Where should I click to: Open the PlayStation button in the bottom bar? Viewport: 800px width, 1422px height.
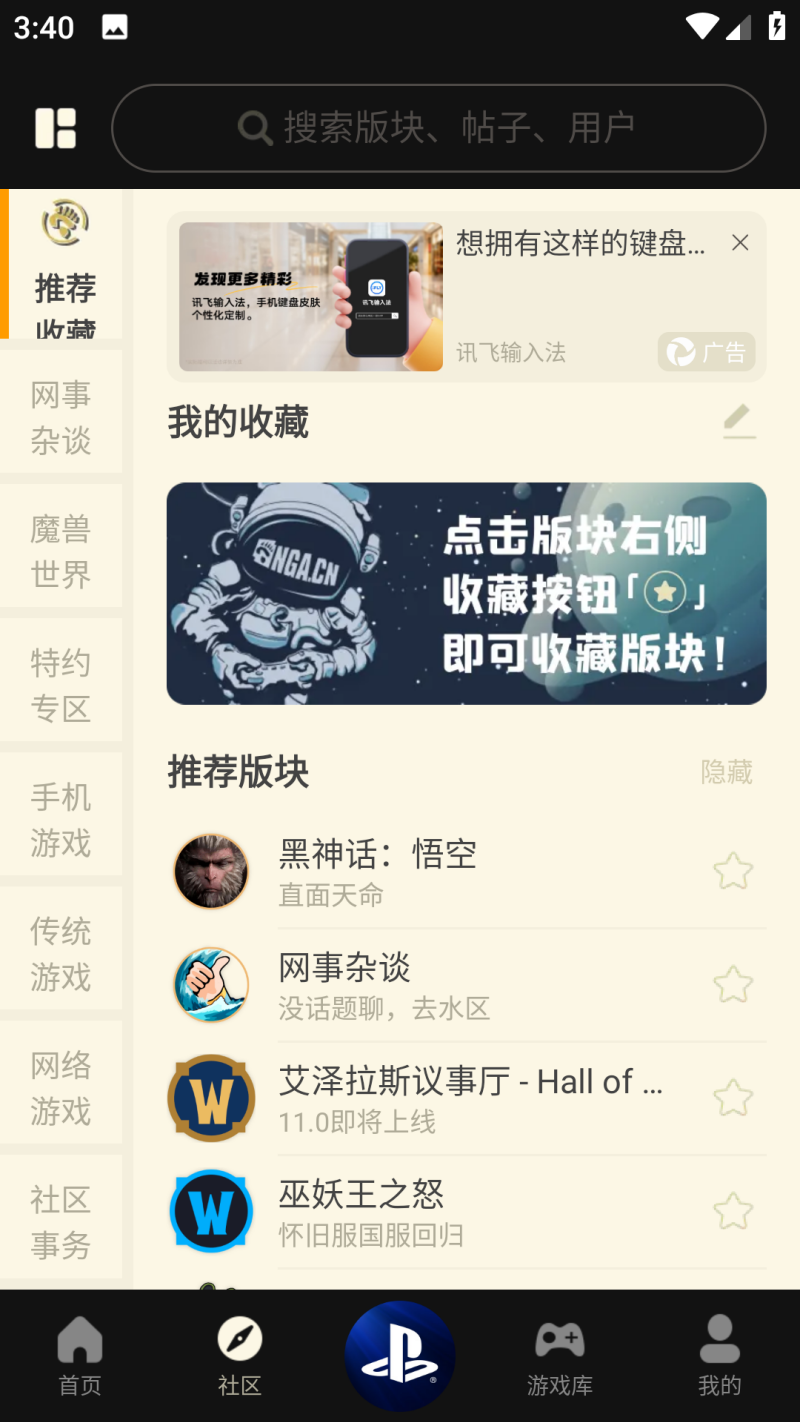400,1356
